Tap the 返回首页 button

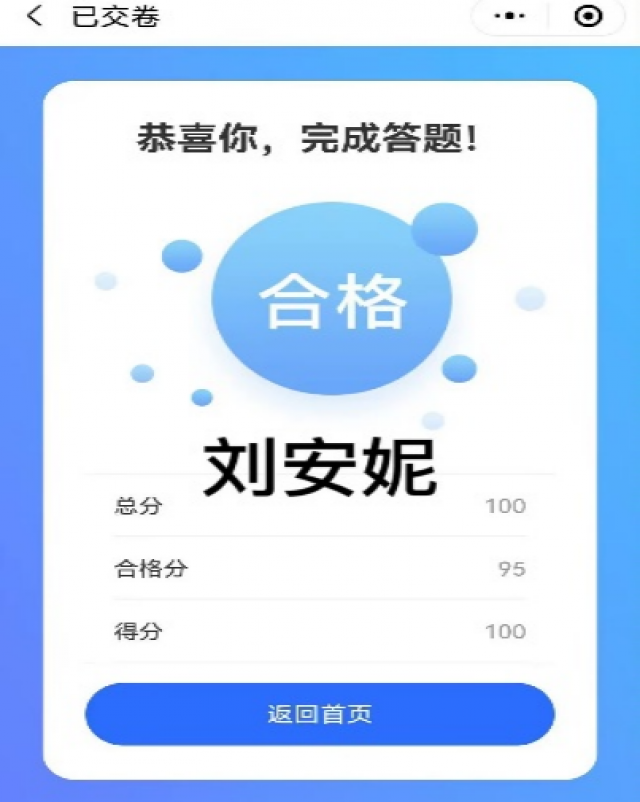320,714
